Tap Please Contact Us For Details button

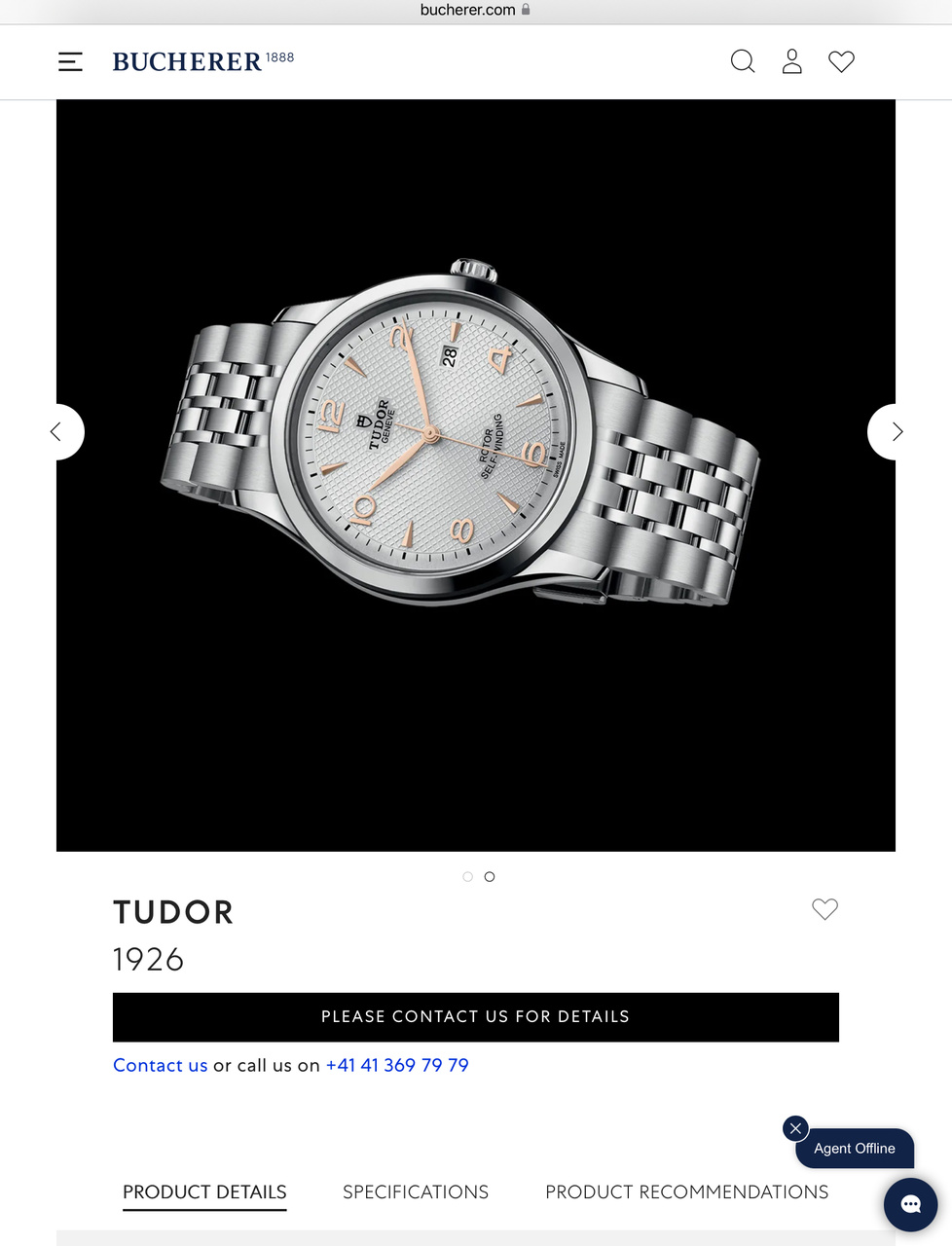tap(475, 1017)
